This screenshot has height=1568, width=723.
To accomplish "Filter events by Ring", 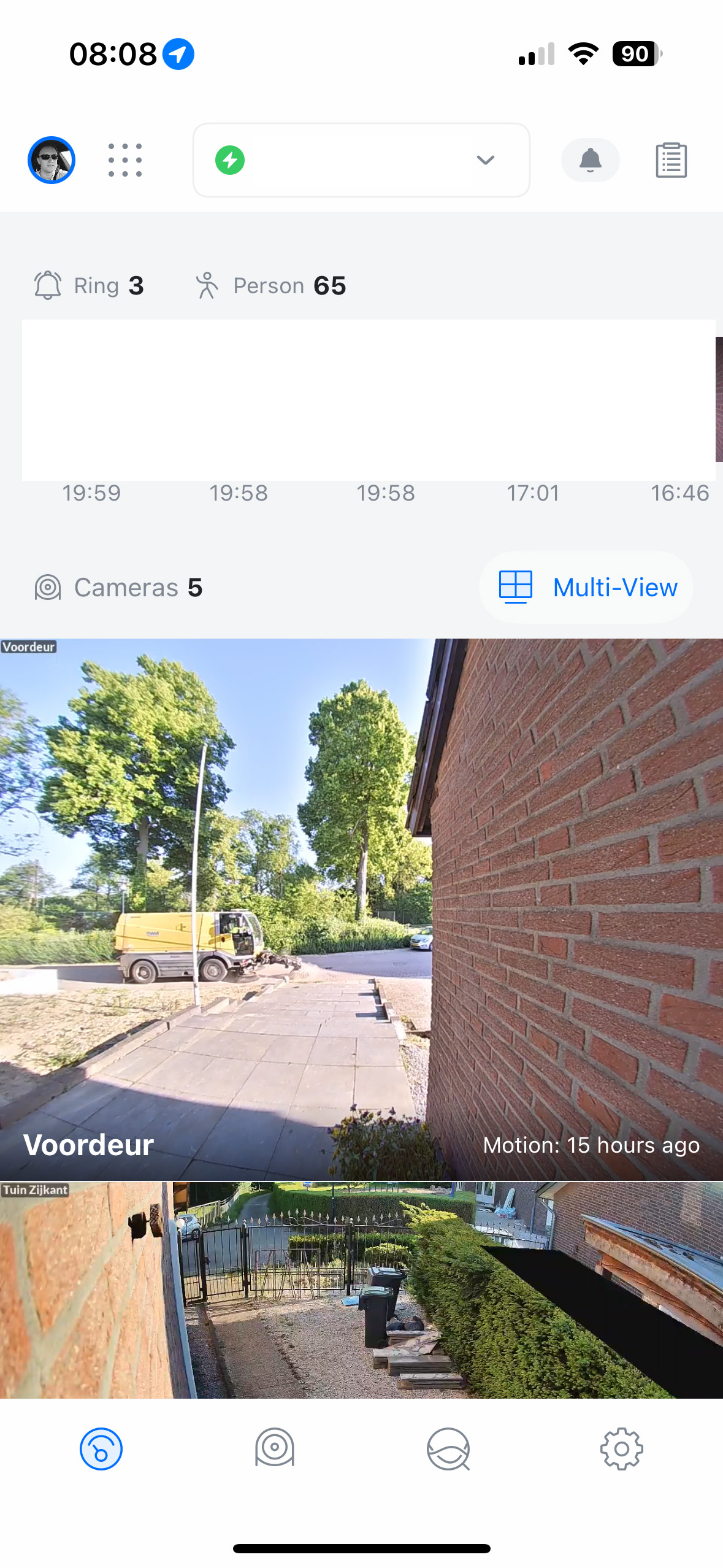I will tap(89, 285).
